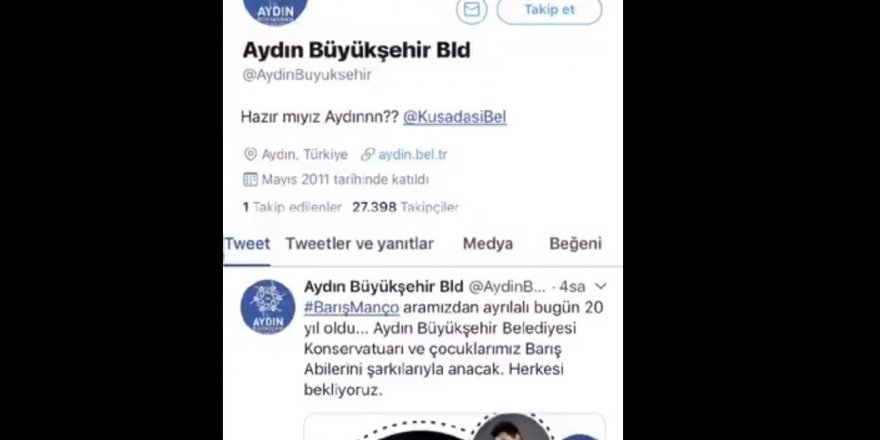Switch to the Beğeni tab
Viewport: 880px width, 440px height.
575,243
